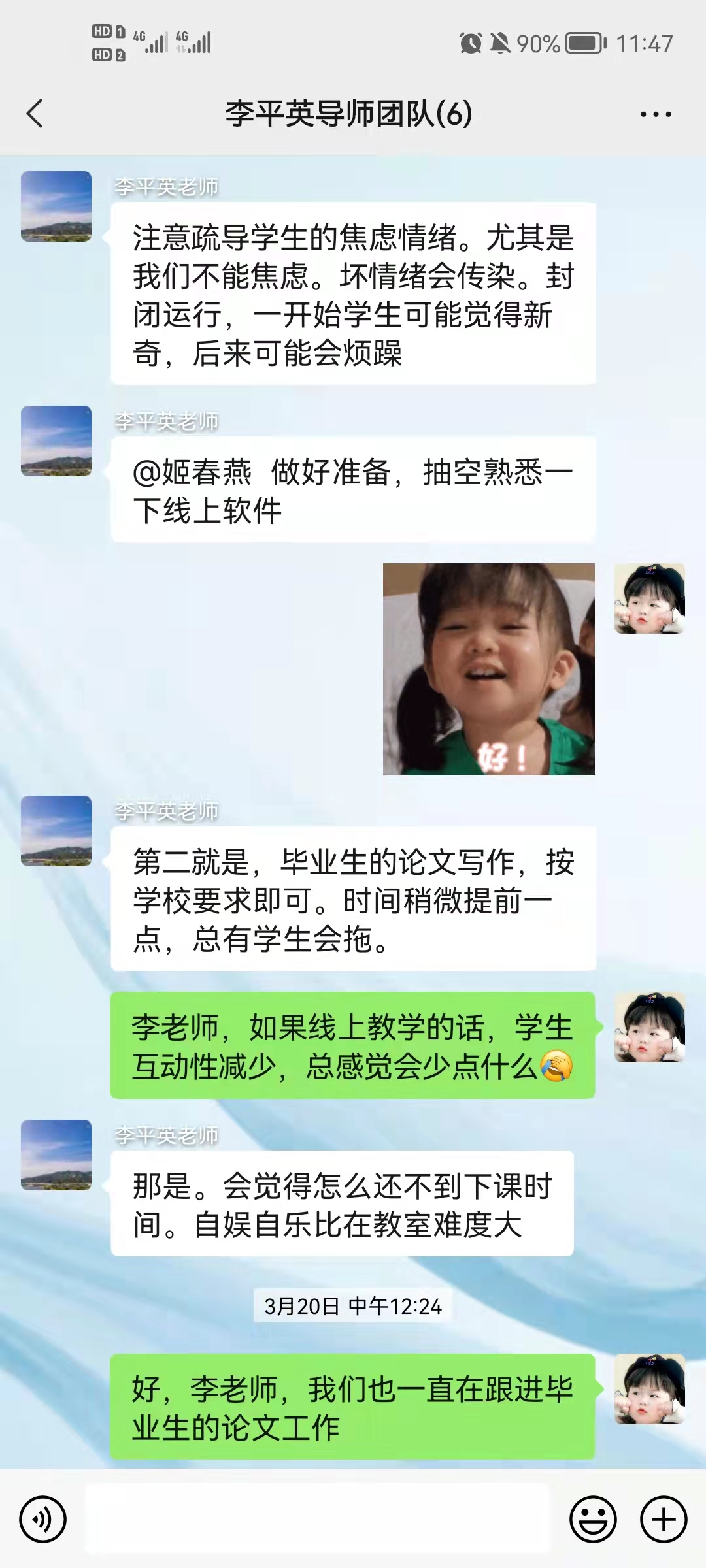Open the plus attachment menu
Image resolution: width=706 pixels, height=1568 pixels.
tap(663, 1519)
